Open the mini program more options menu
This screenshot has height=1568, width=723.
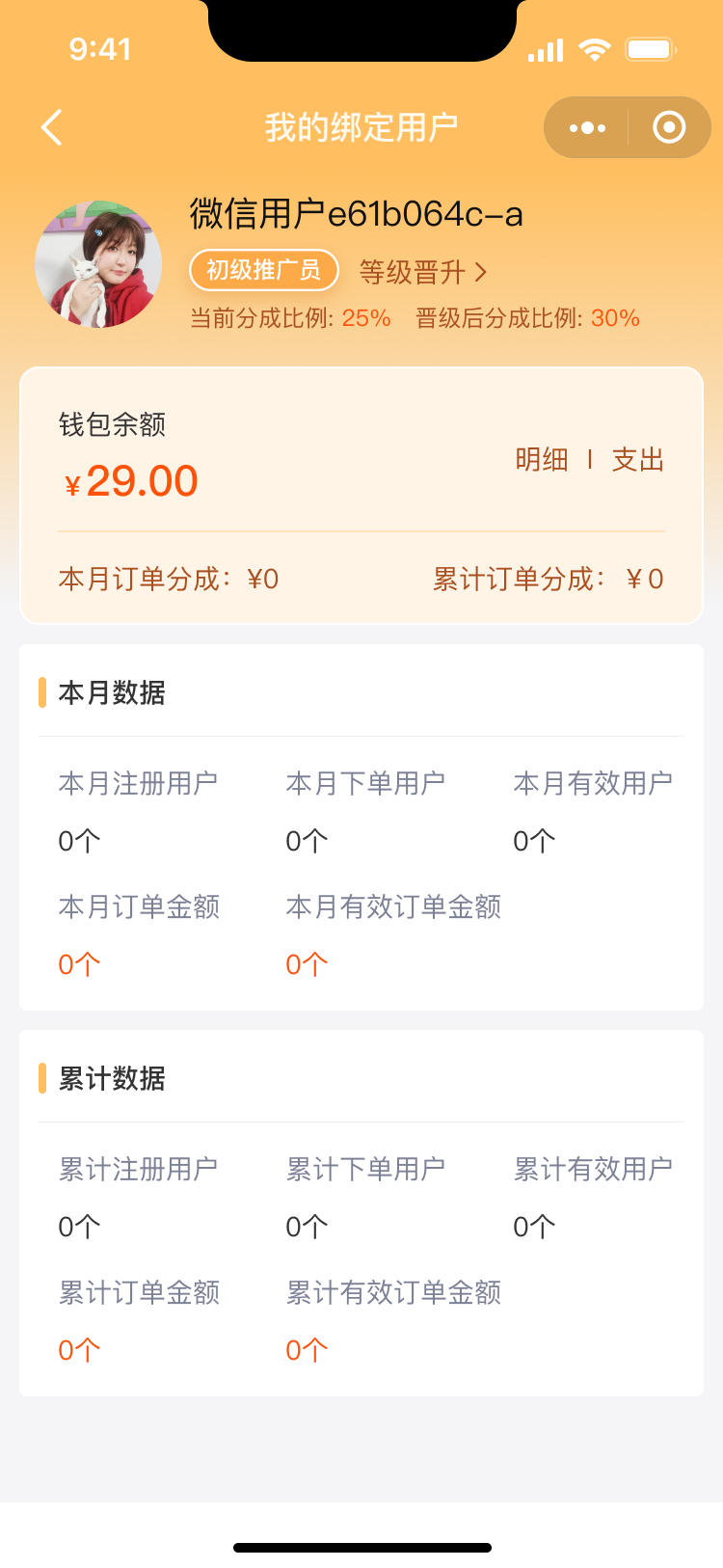(587, 127)
